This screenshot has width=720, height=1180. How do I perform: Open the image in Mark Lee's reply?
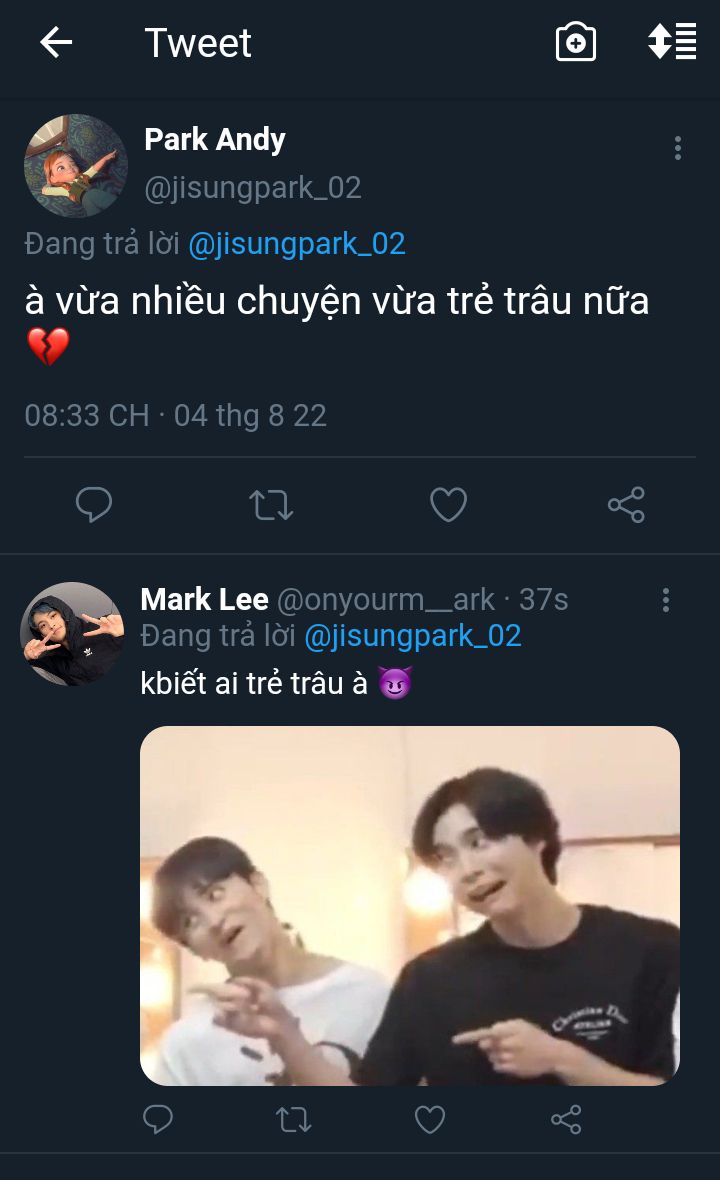(x=410, y=905)
